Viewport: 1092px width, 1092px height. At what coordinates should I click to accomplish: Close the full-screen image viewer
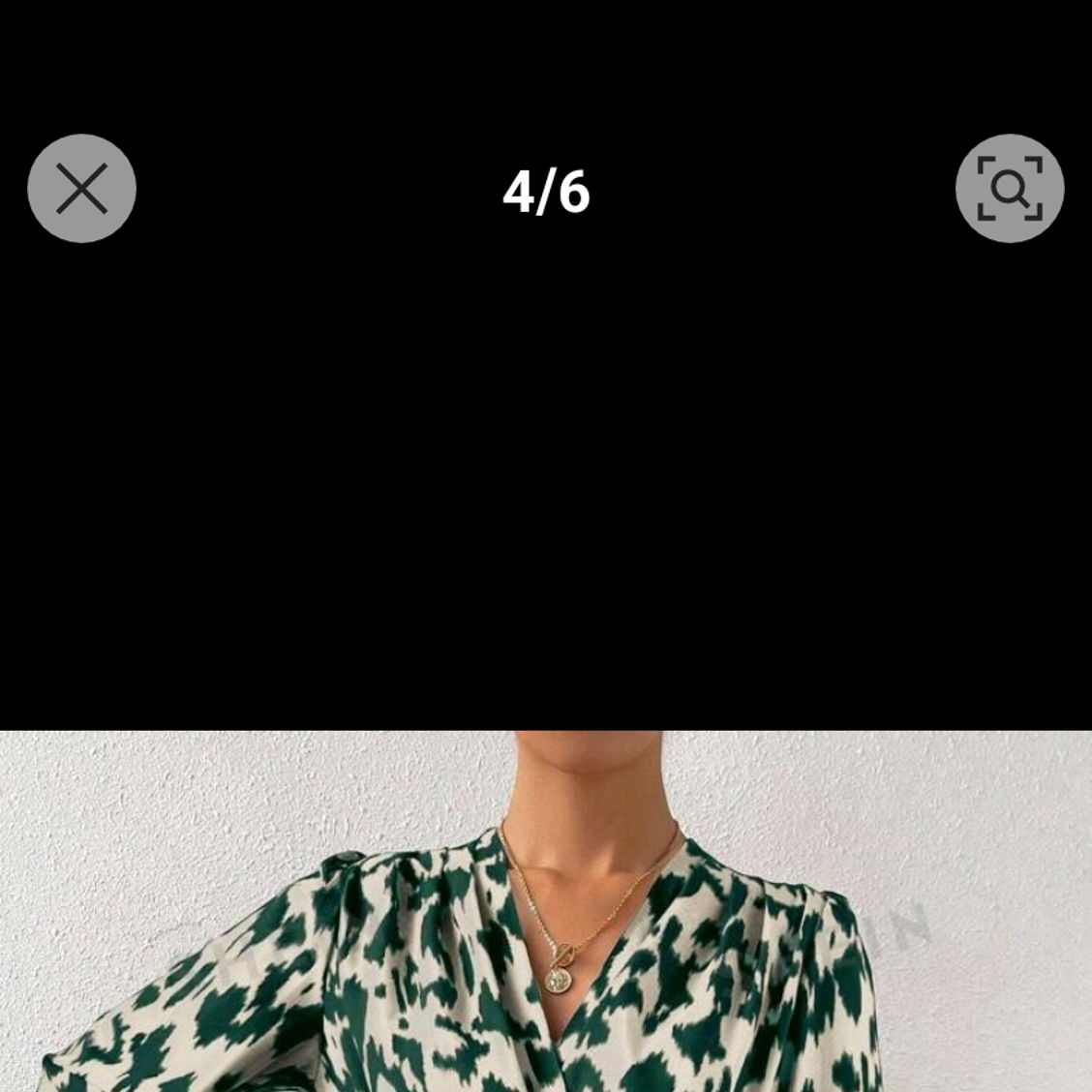[x=81, y=188]
